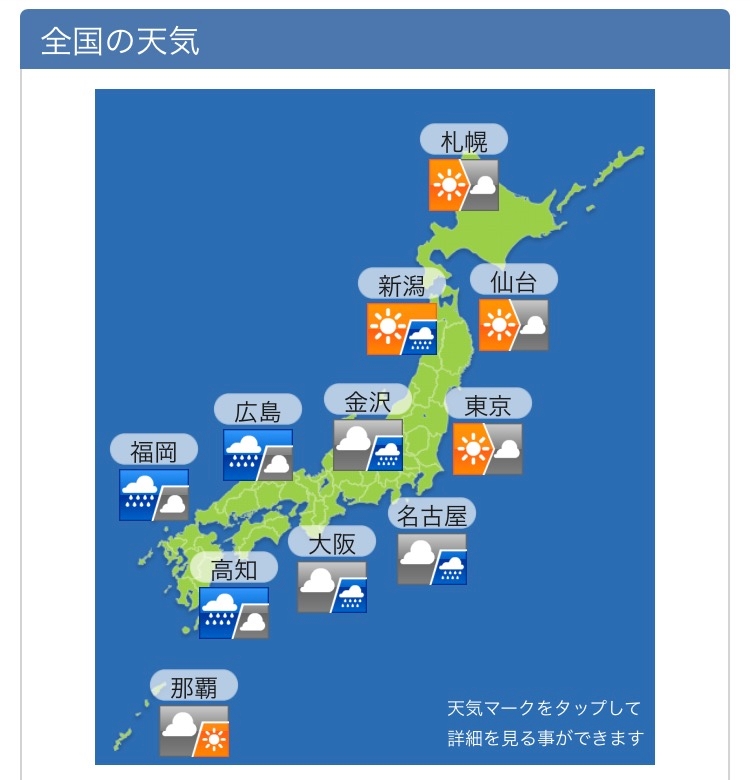Screen dimensions: 750x780
Task: Select the Tokyo (東京) weather mark
Action: click(x=487, y=449)
